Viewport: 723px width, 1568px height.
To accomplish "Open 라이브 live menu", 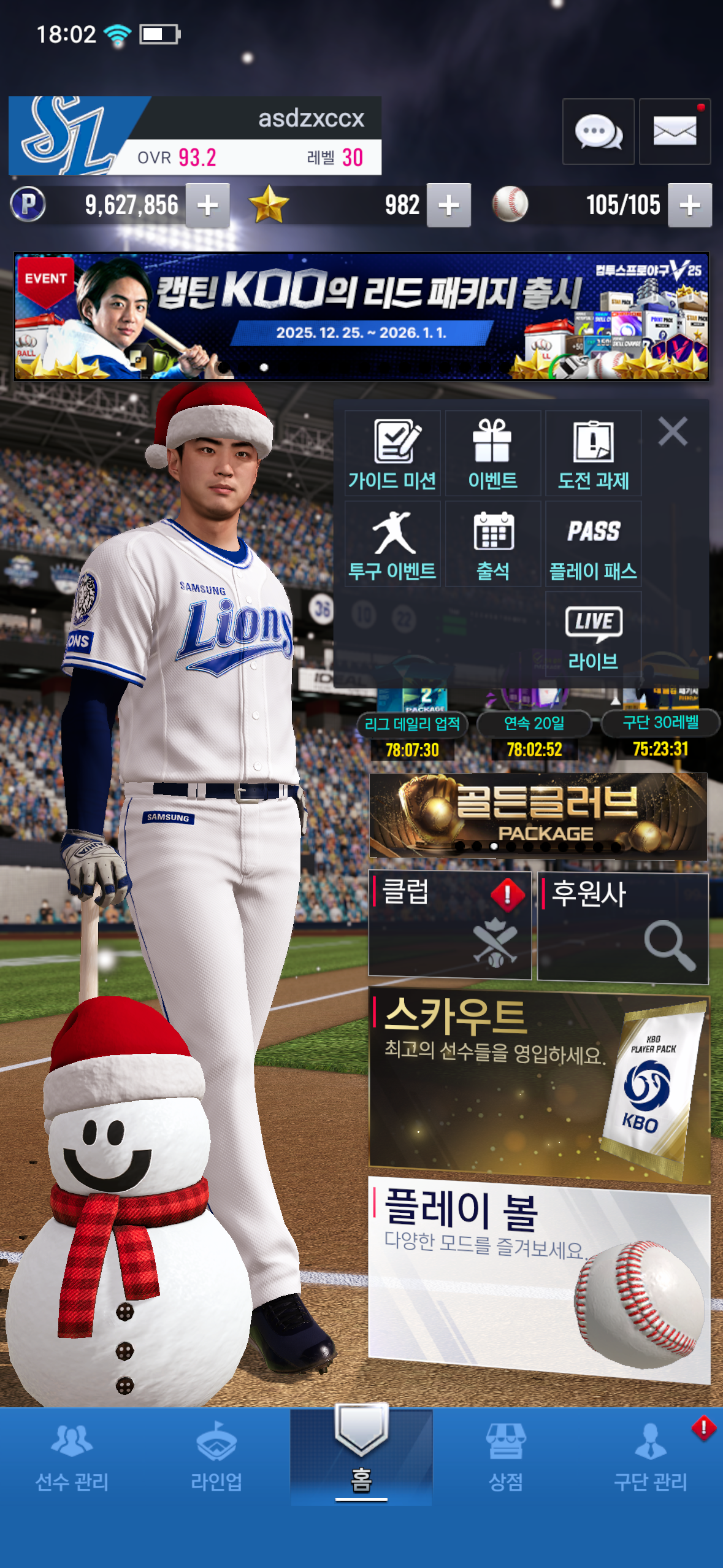I will pyautogui.click(x=593, y=635).
